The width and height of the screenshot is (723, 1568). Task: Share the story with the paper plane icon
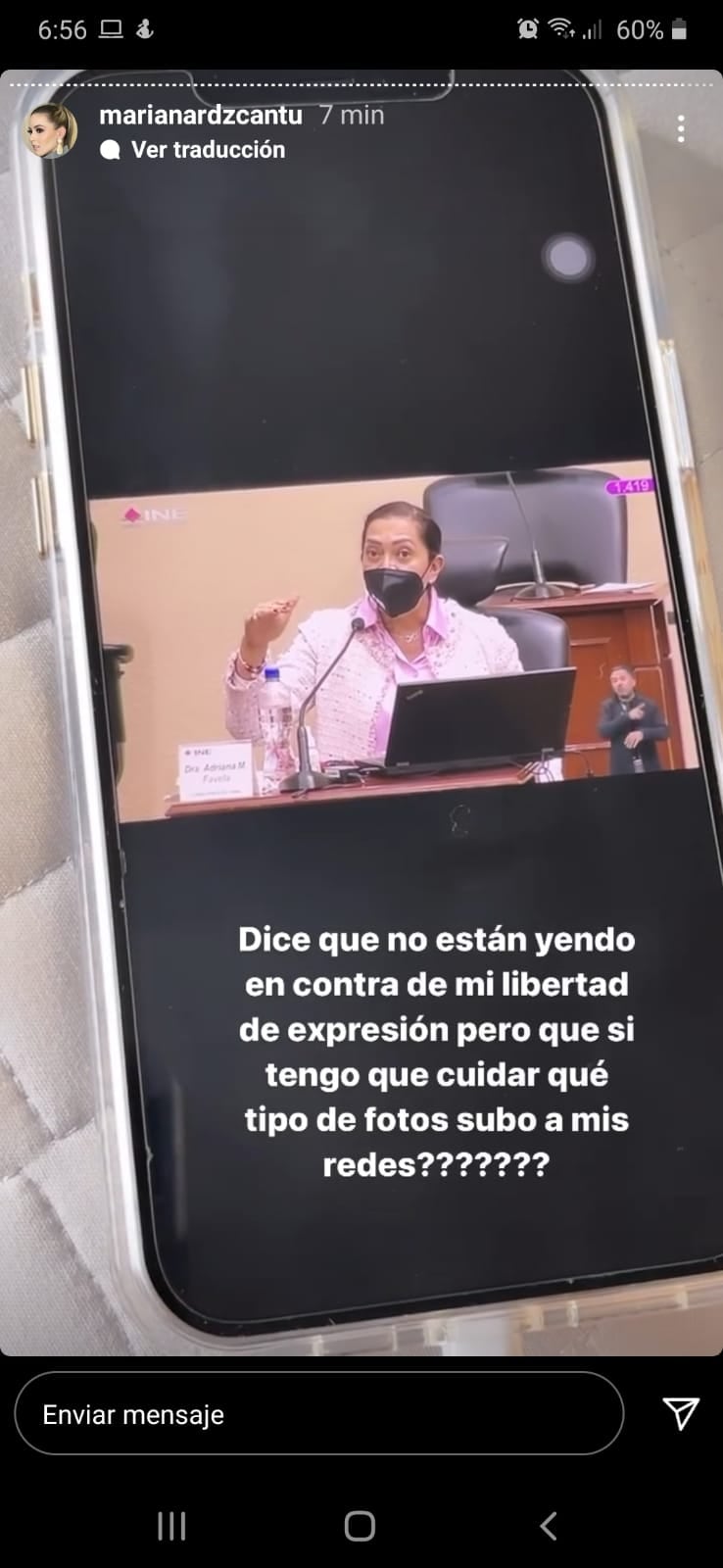pos(680,1413)
